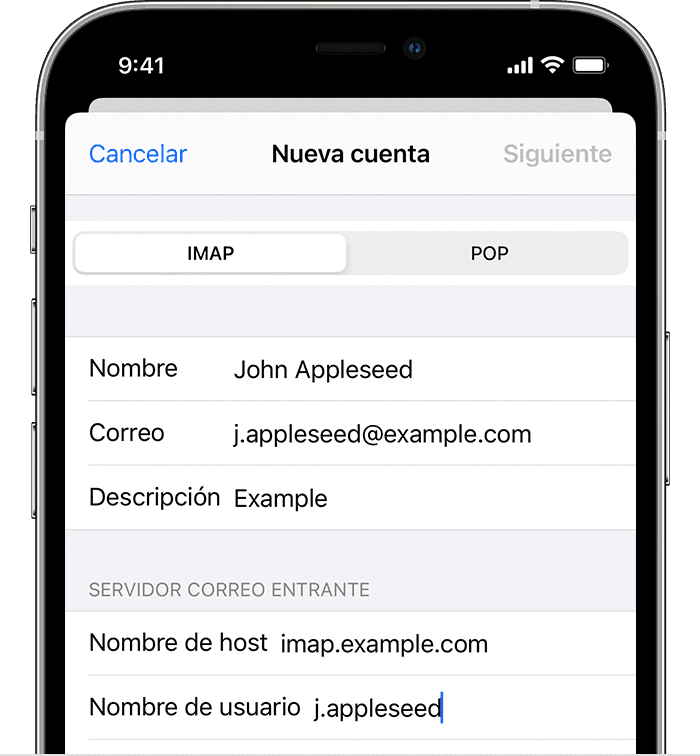Select the IMAP segment
Image resolution: width=700 pixels, height=756 pixels.
click(x=210, y=253)
